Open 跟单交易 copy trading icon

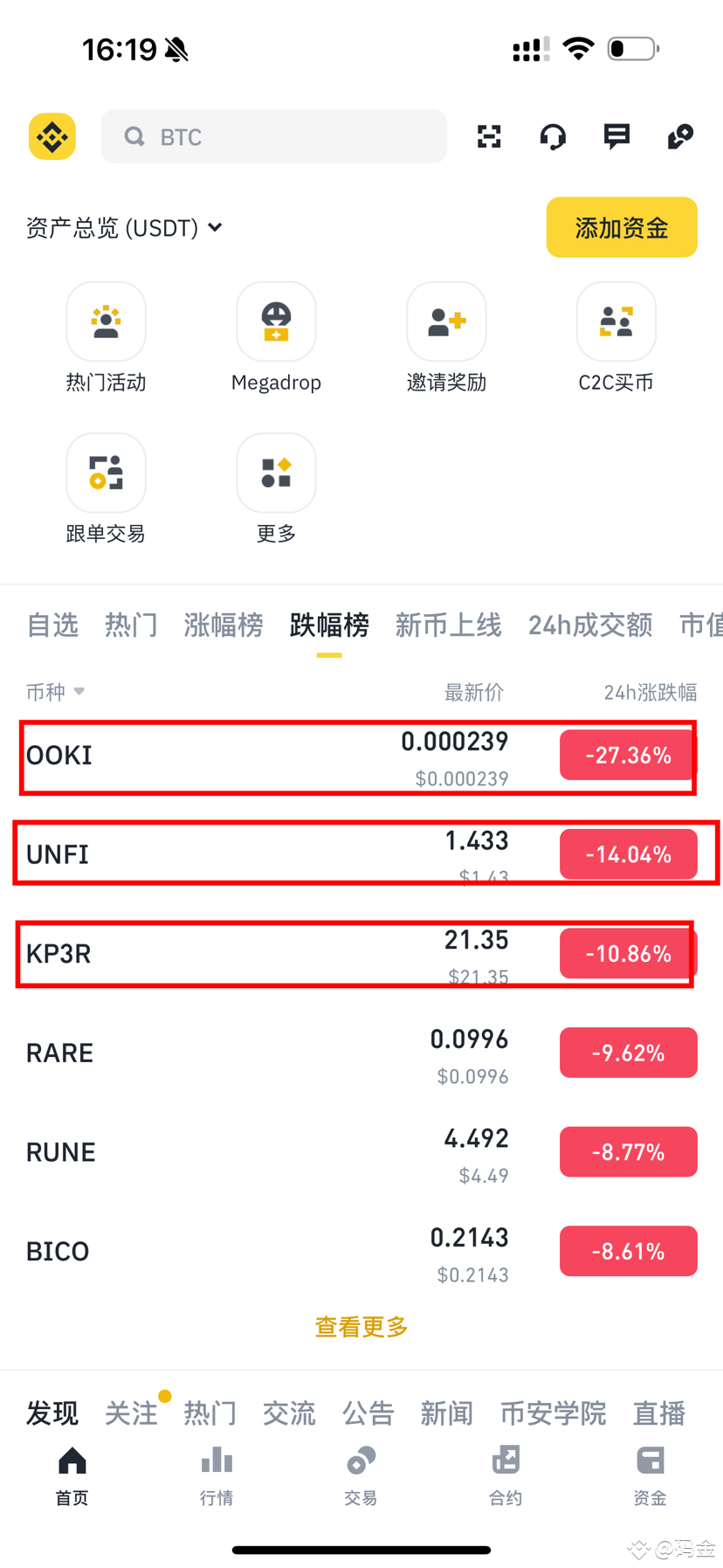[x=106, y=473]
